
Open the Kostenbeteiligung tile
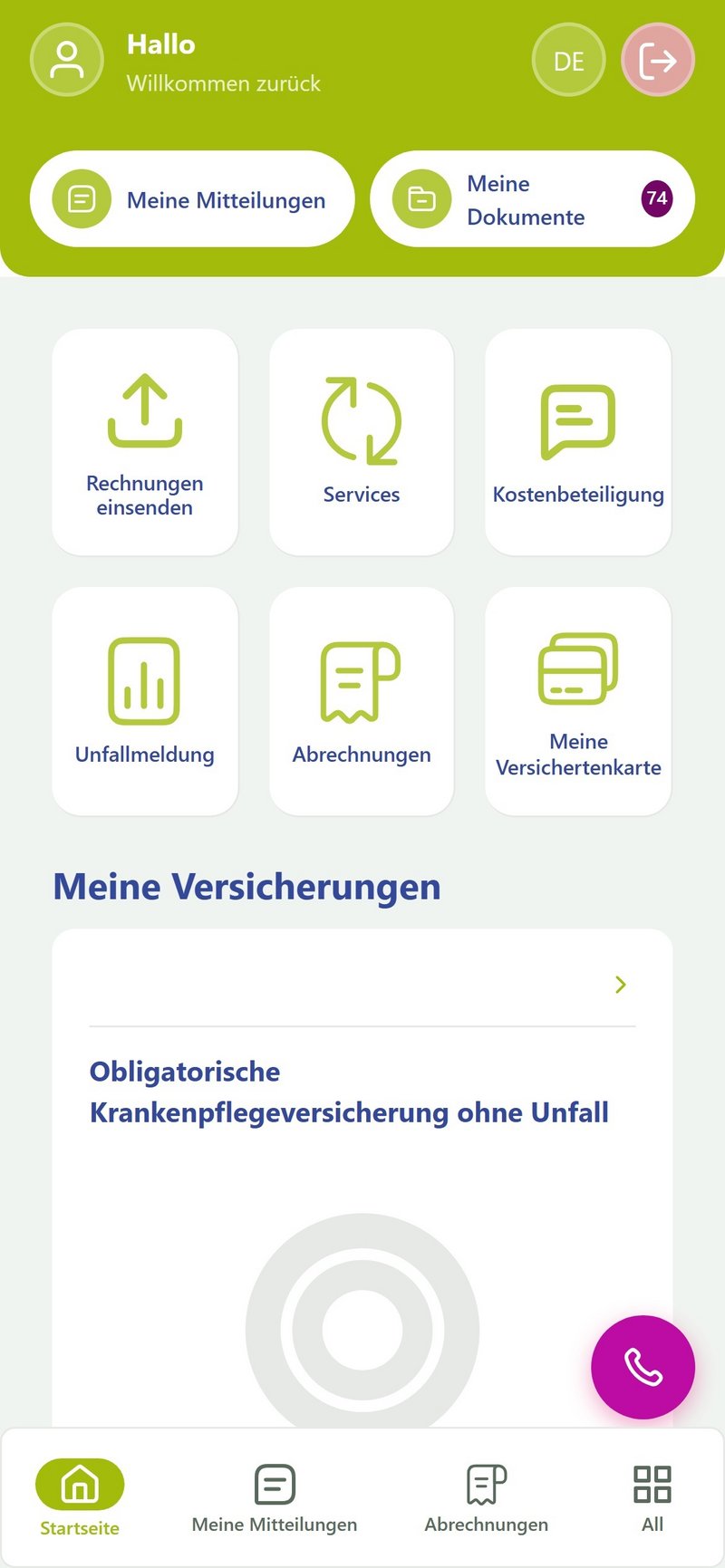click(578, 442)
